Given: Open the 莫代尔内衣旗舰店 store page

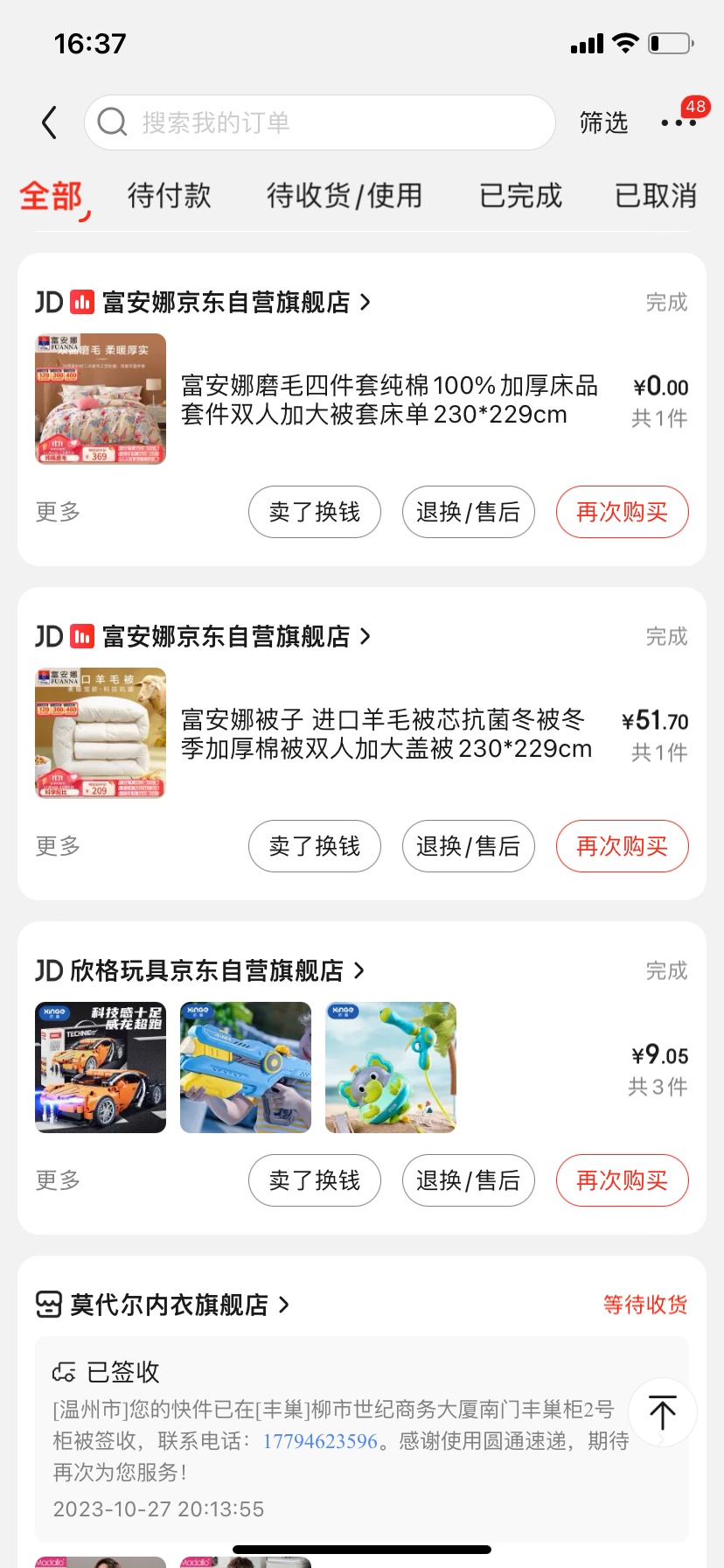Looking at the screenshot, I should (x=170, y=1305).
